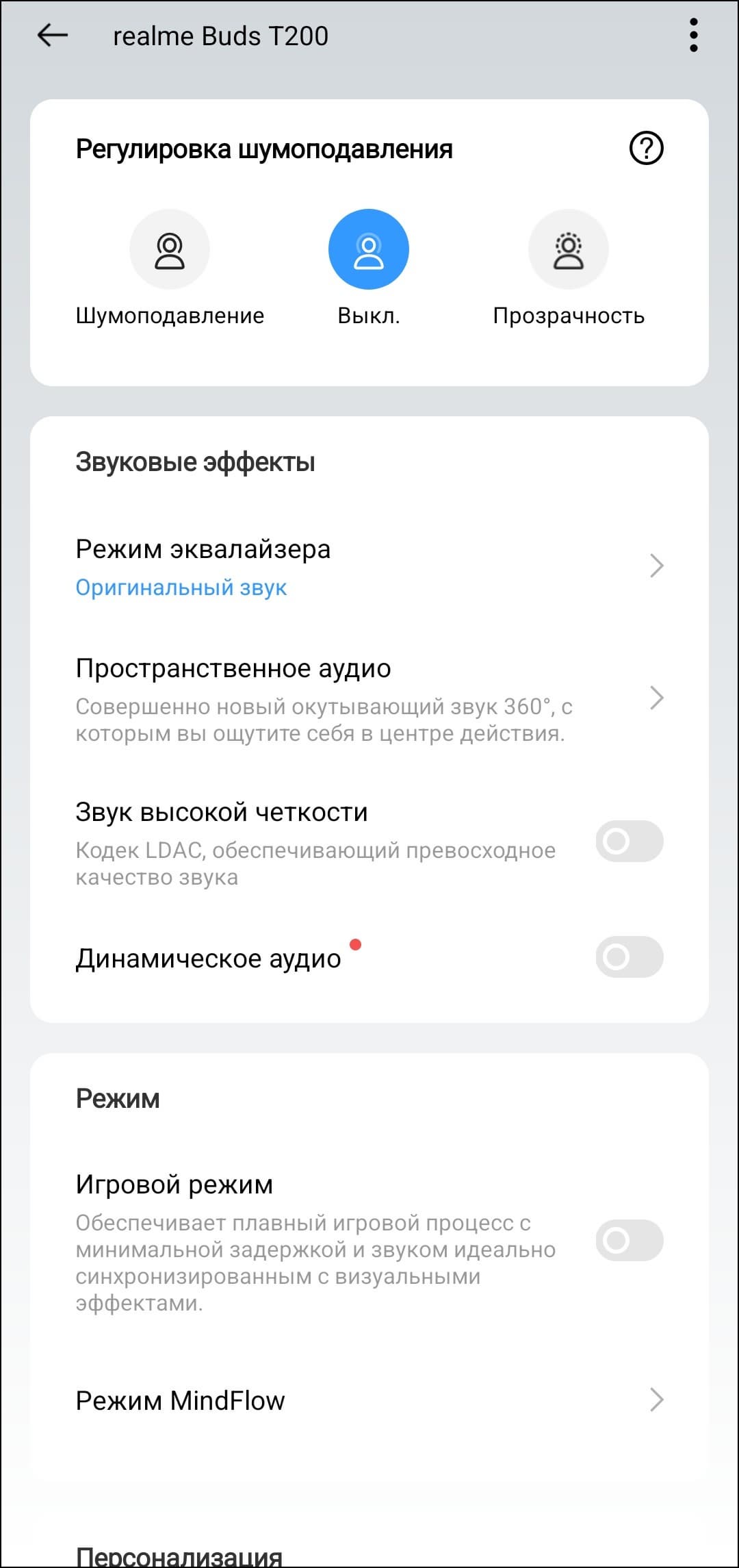Turn on Динамическое аудио switch
The height and width of the screenshot is (1568, 739).
[629, 957]
